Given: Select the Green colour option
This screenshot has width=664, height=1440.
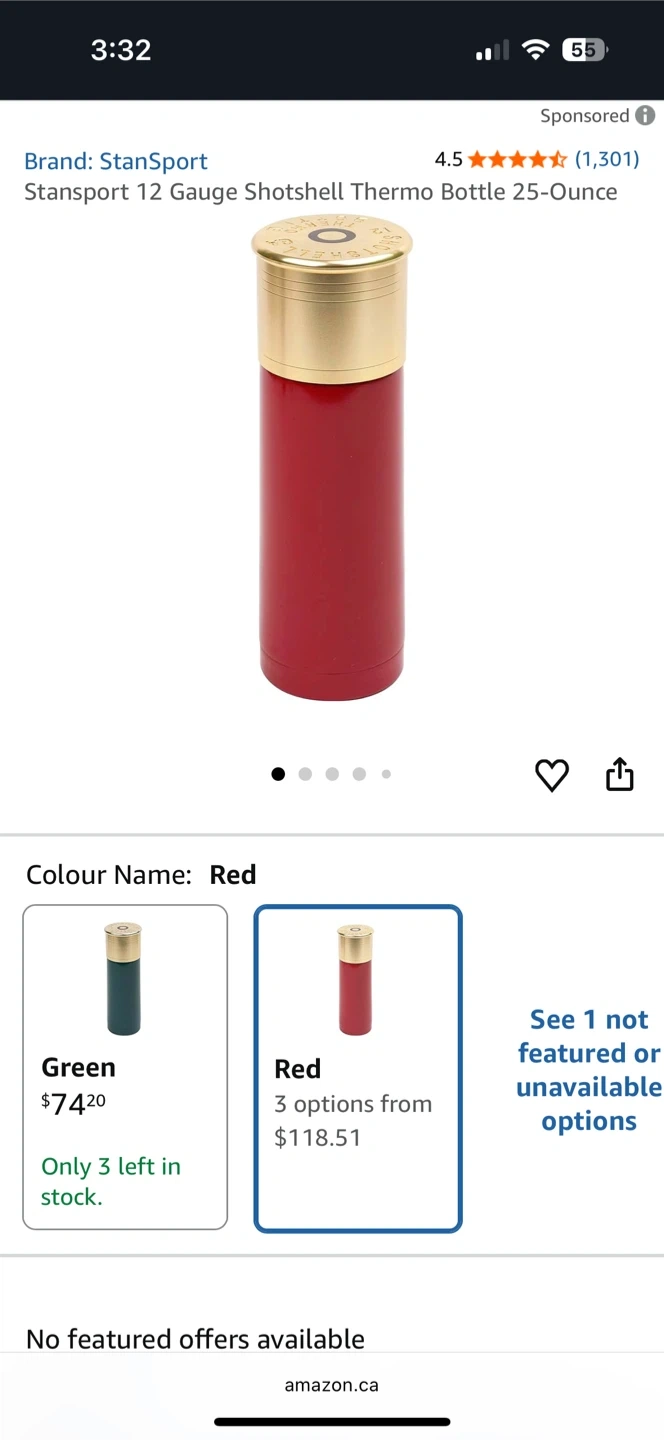Looking at the screenshot, I should click(125, 1067).
